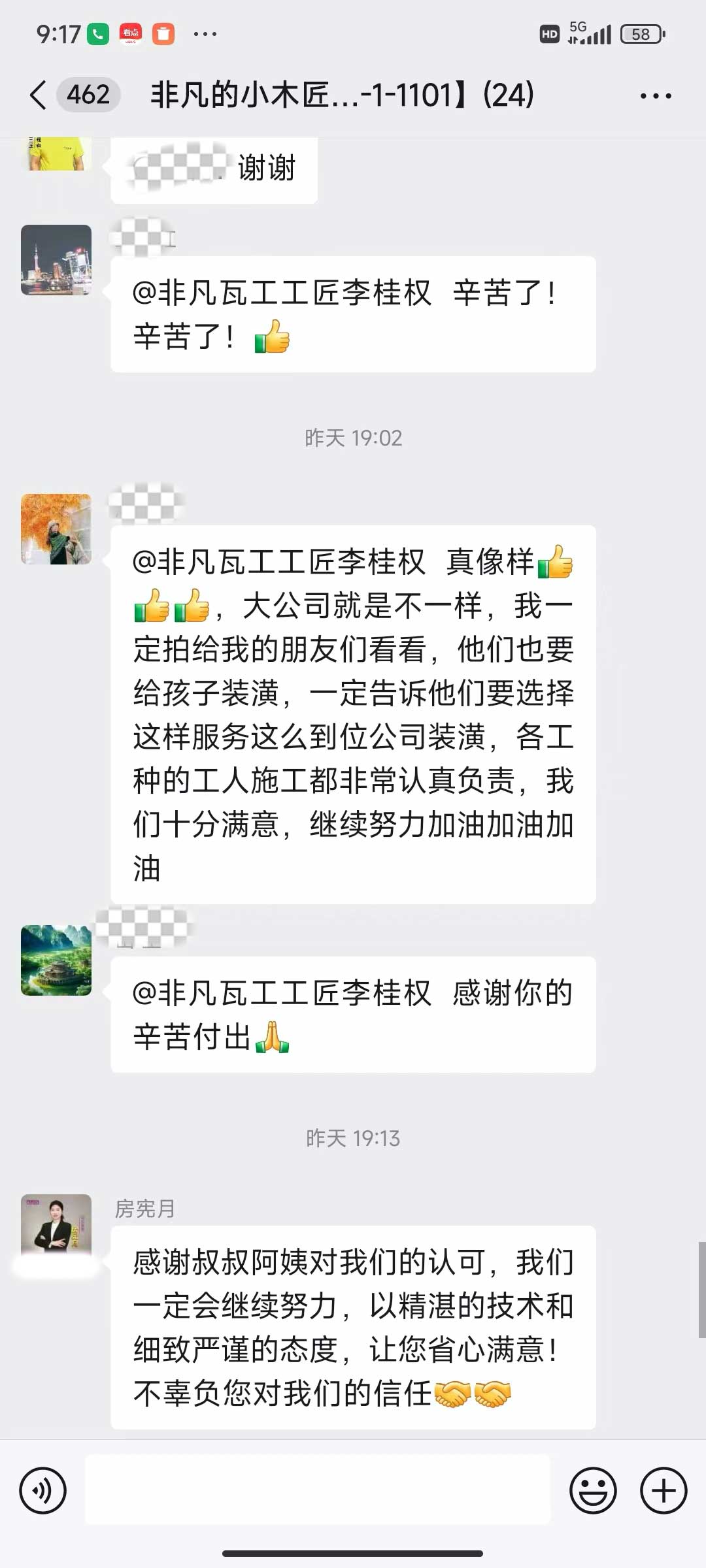This screenshot has height=1568, width=706.
Task: Go back to the chat list
Action: (x=39, y=95)
